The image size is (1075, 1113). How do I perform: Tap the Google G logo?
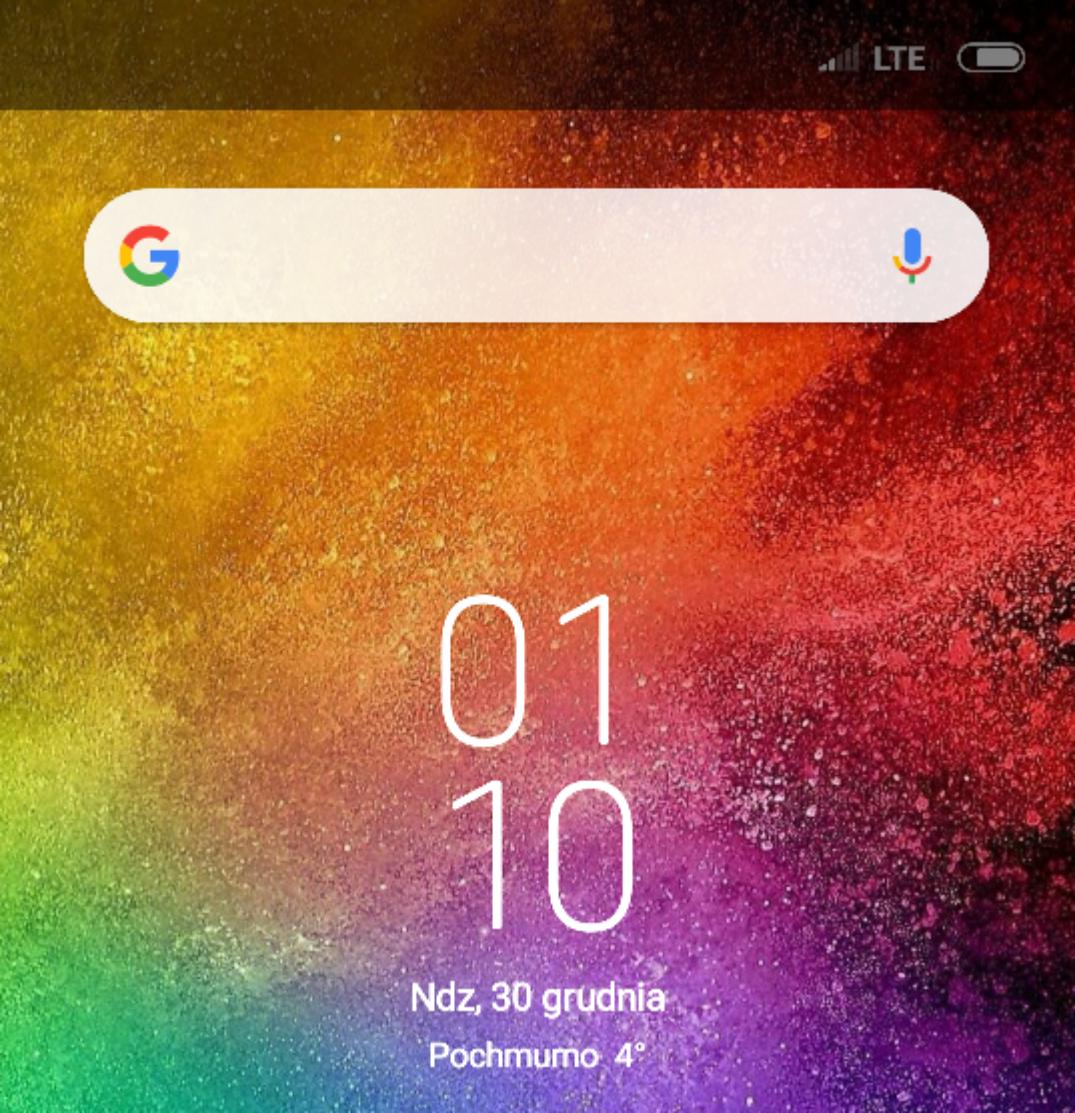150,255
